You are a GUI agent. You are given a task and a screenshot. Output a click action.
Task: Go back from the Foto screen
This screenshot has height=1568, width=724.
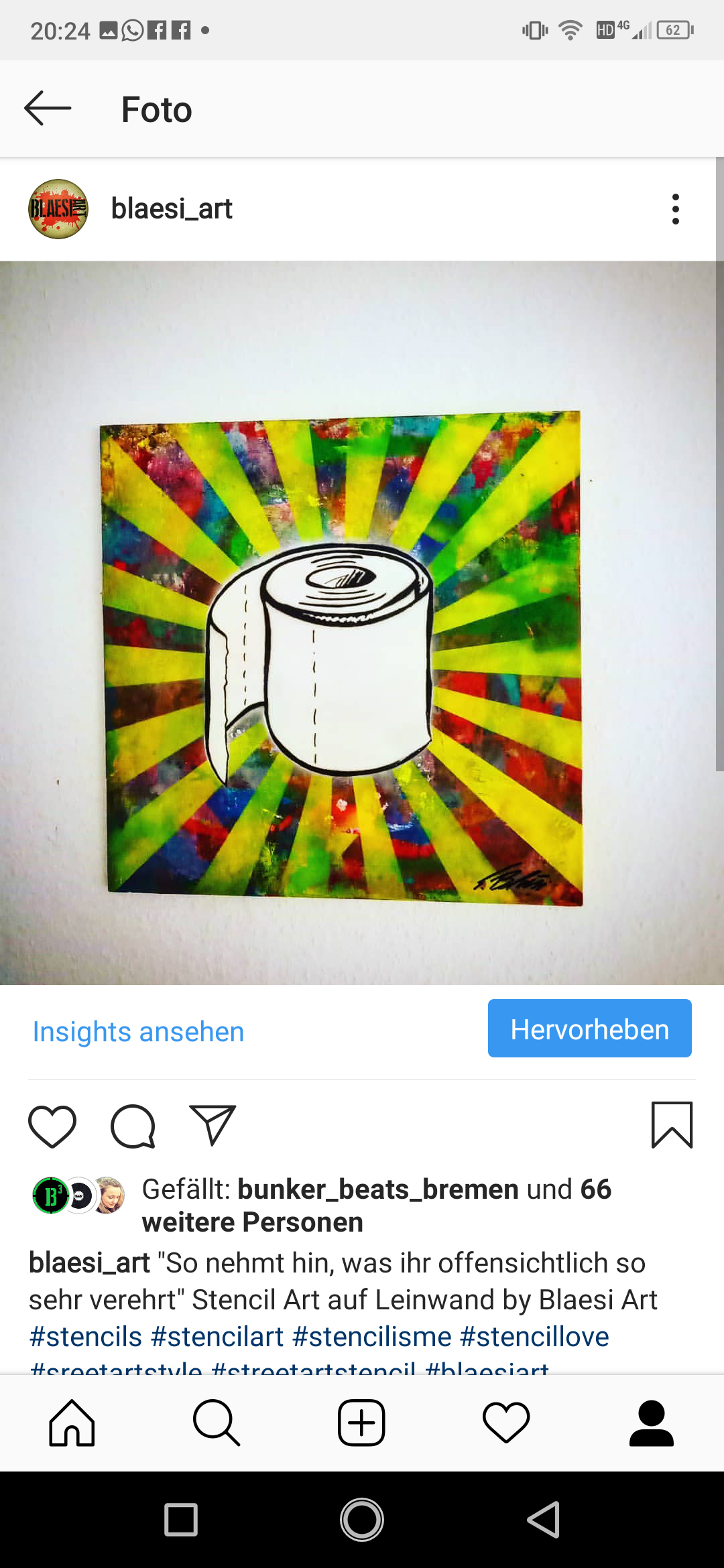point(48,108)
